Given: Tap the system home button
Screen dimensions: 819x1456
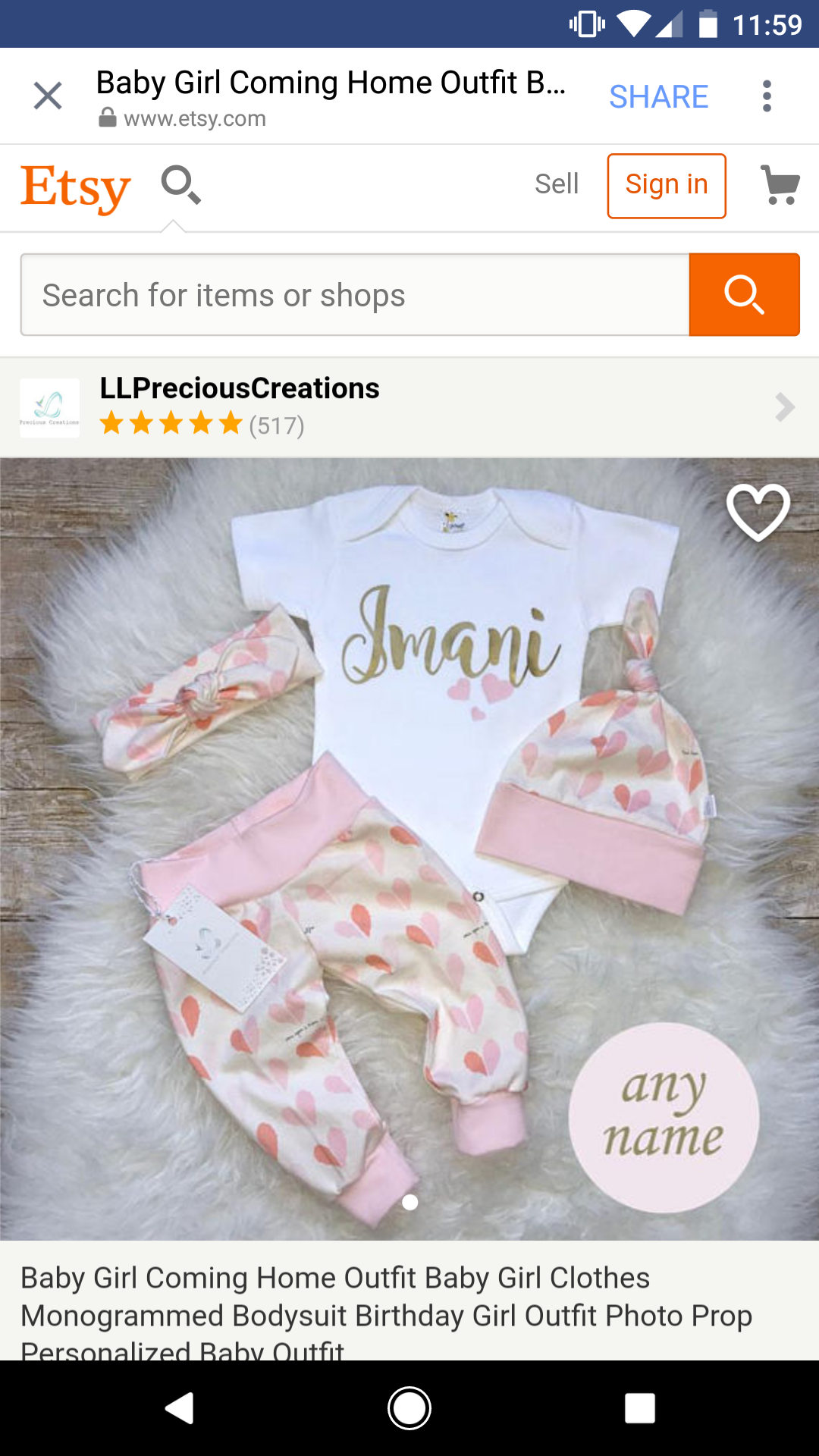Looking at the screenshot, I should (409, 1408).
